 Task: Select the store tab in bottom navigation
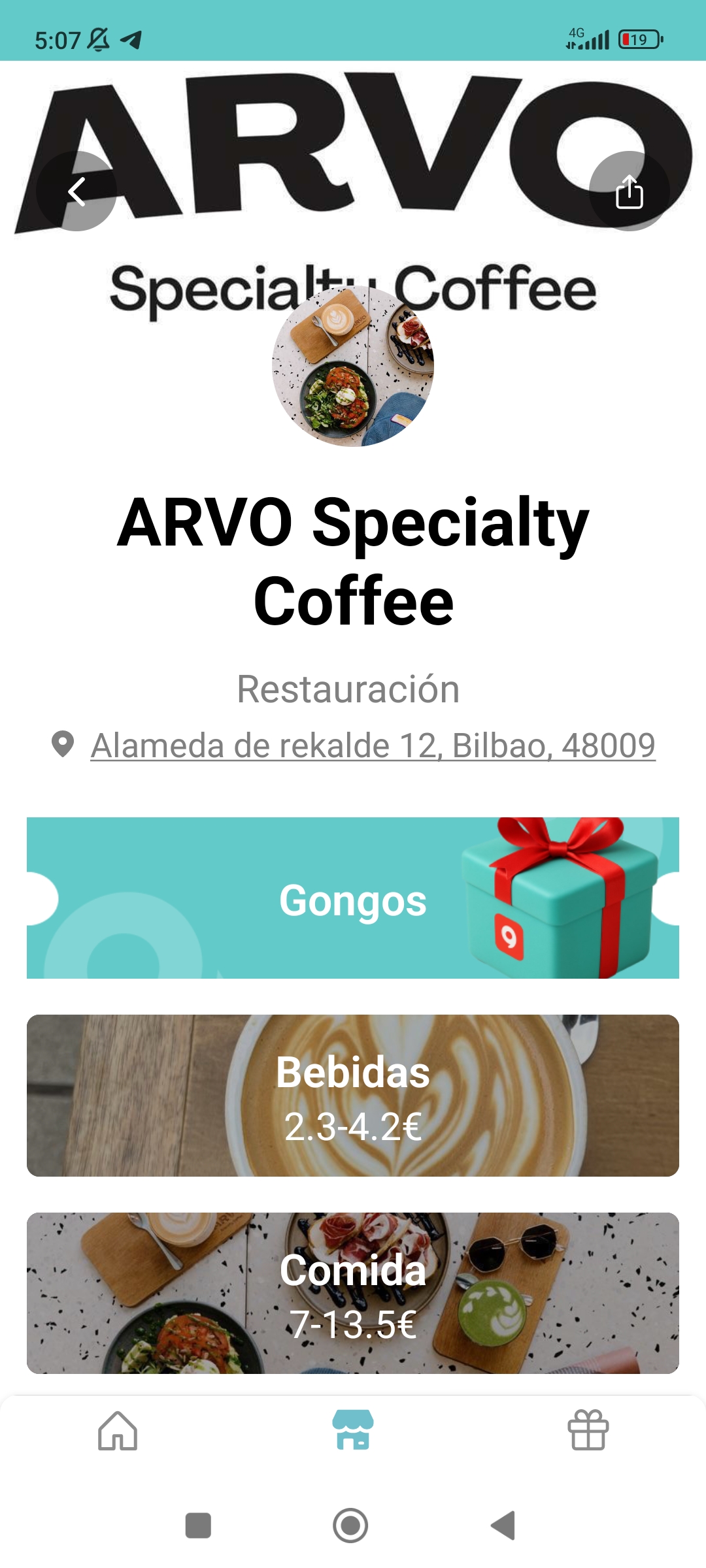[353, 1431]
